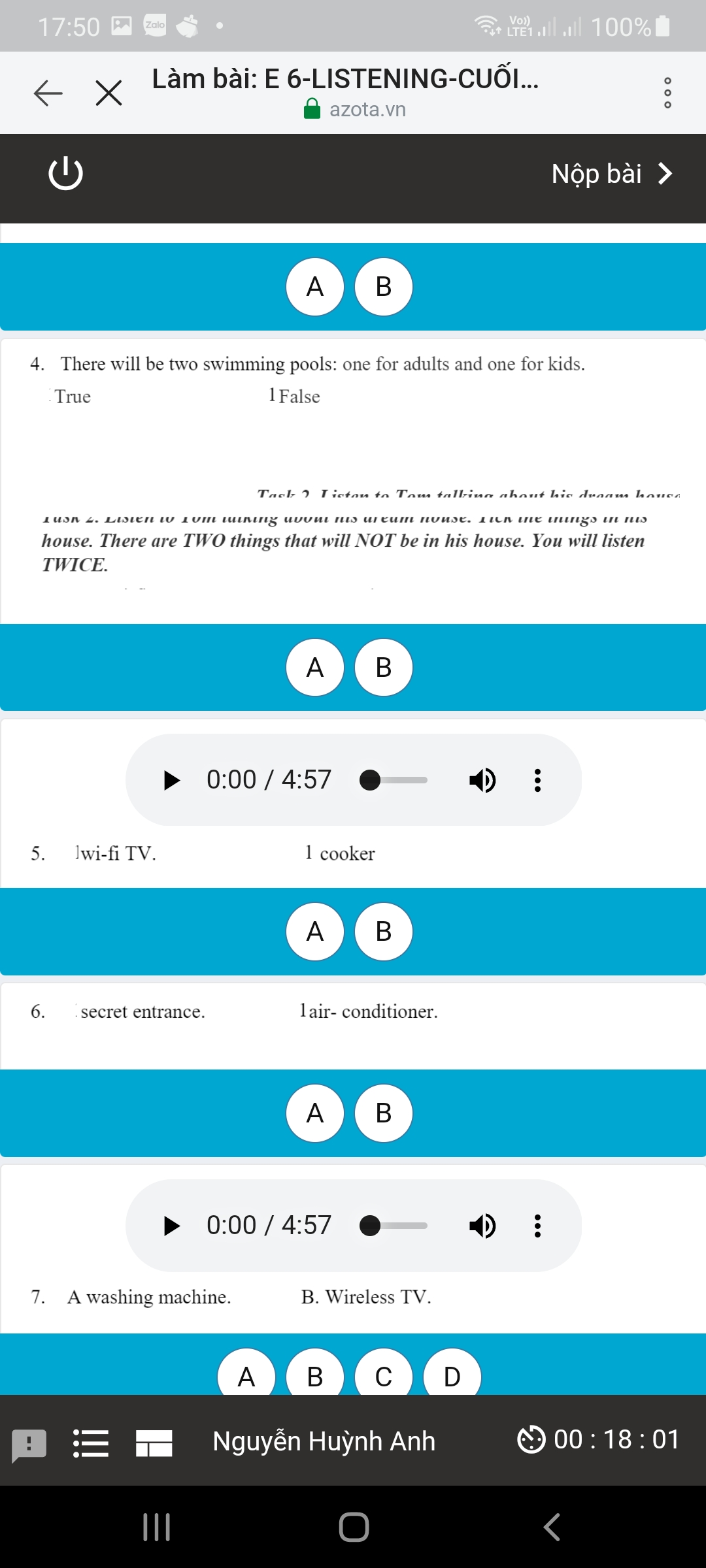Open audio options above question 5
The image size is (706, 1568).
[x=537, y=780]
